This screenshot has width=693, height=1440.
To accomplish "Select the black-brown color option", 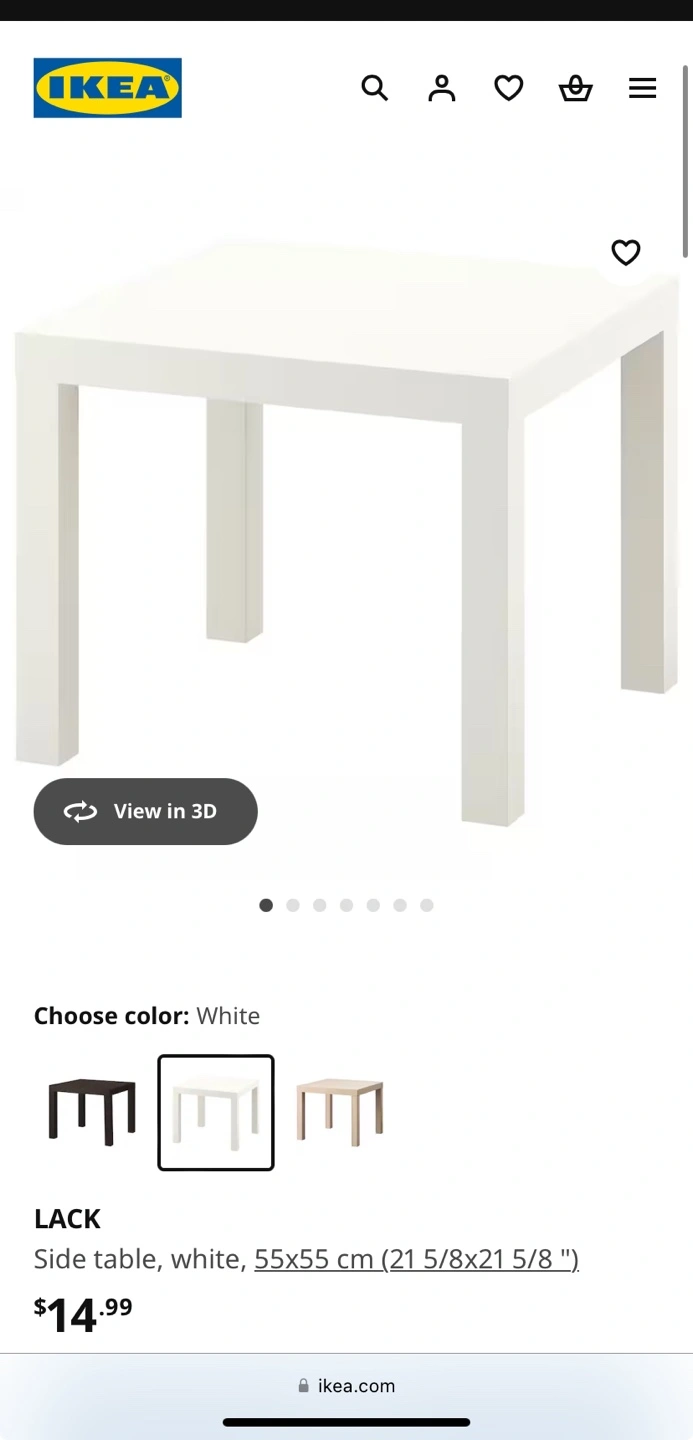I will click(92, 1112).
